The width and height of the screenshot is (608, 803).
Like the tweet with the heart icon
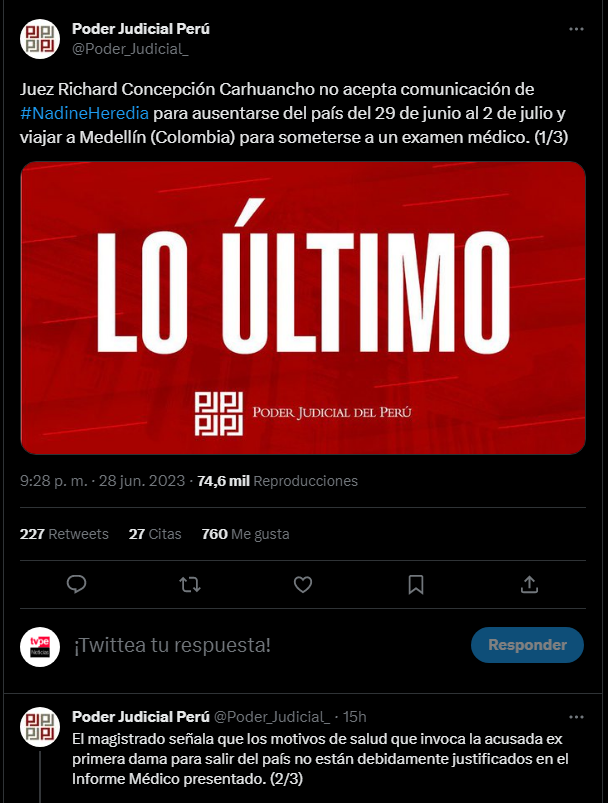point(303,584)
